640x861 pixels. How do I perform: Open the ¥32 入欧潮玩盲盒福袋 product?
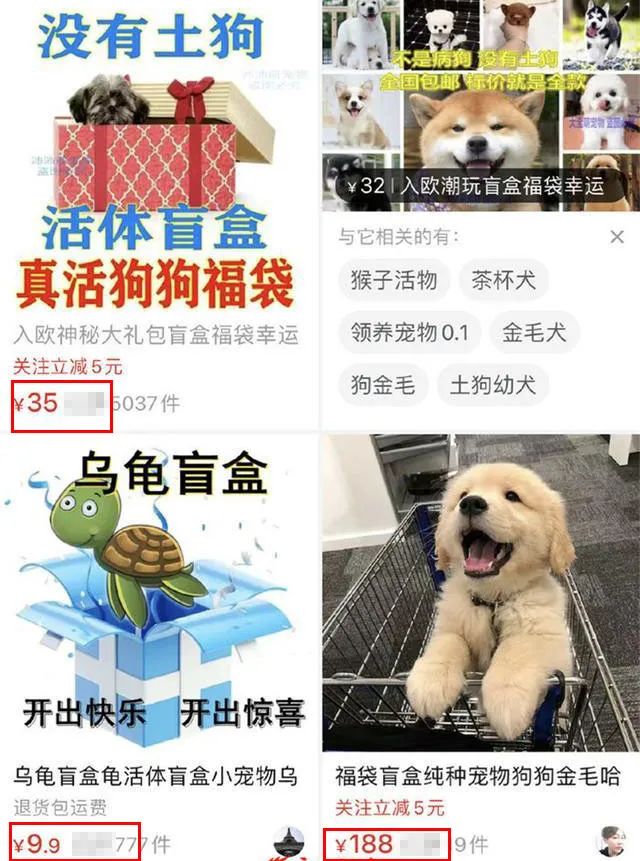479,105
